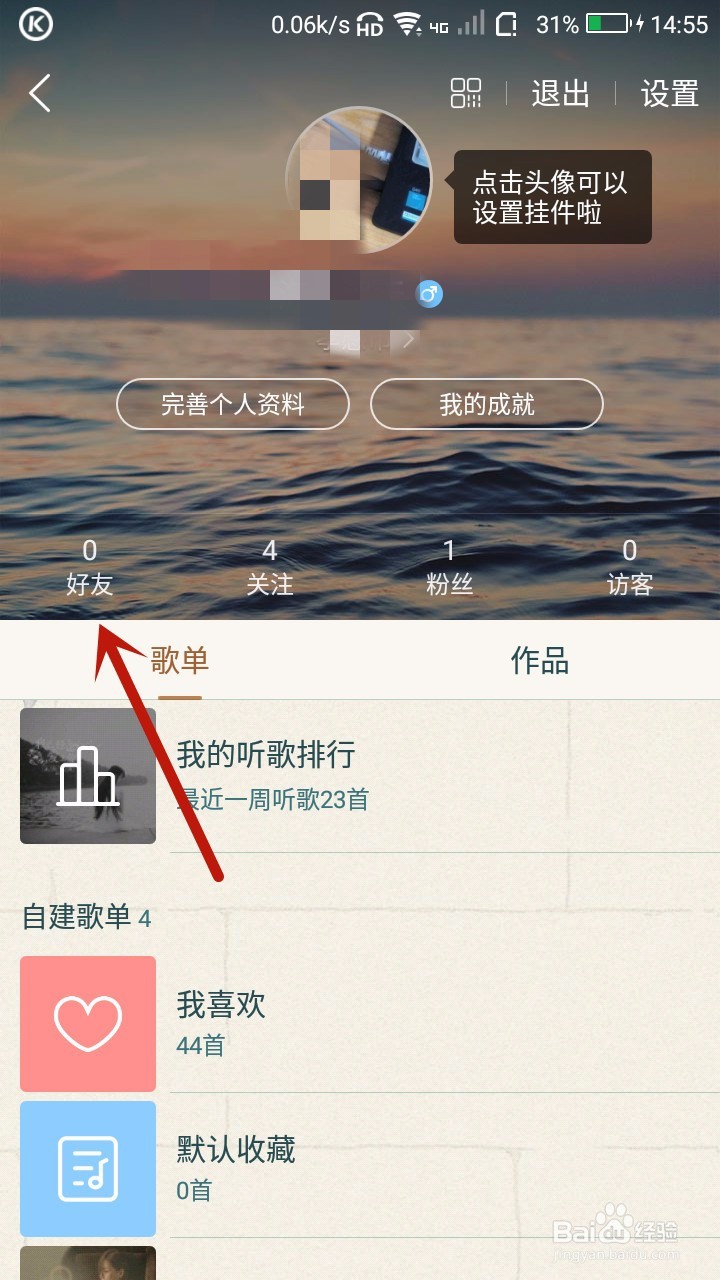Dismiss the 点击头像可以设置挂件啦 tooltip
720x1280 pixels.
click(551, 197)
